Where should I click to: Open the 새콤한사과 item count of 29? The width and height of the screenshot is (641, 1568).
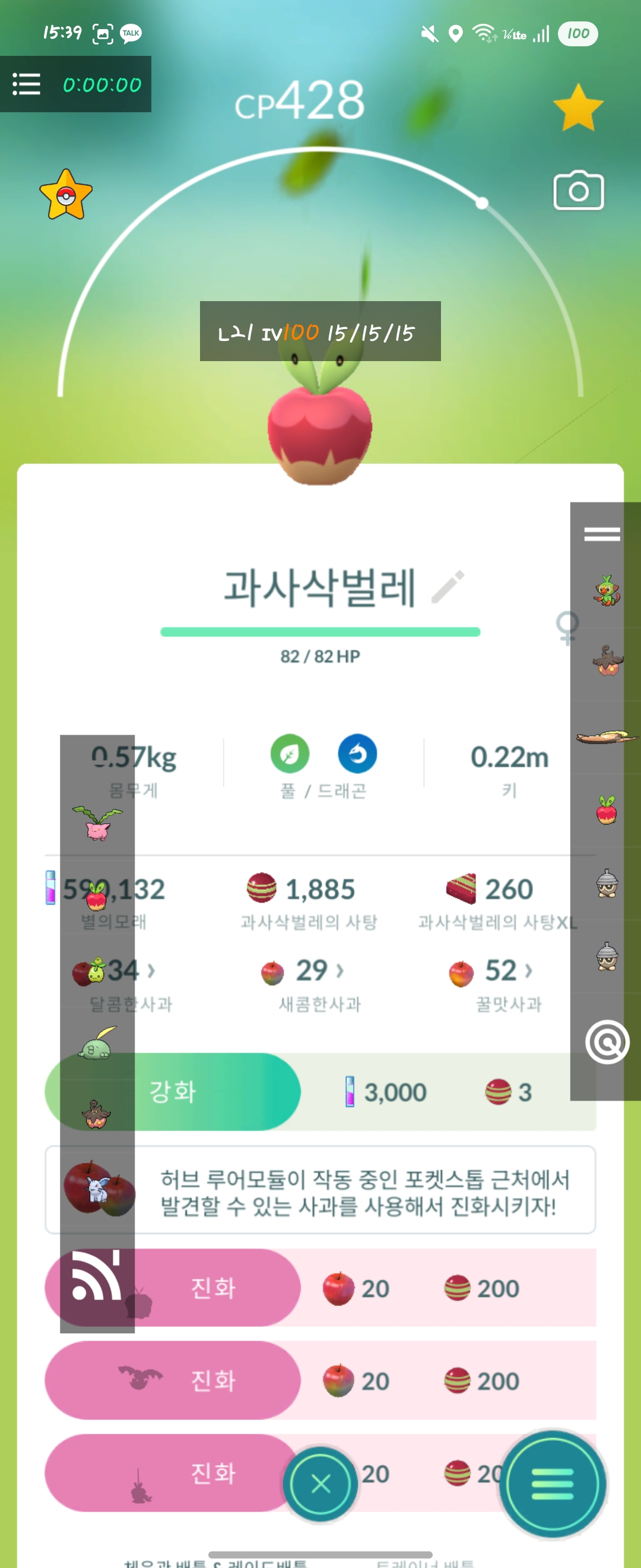click(x=319, y=970)
